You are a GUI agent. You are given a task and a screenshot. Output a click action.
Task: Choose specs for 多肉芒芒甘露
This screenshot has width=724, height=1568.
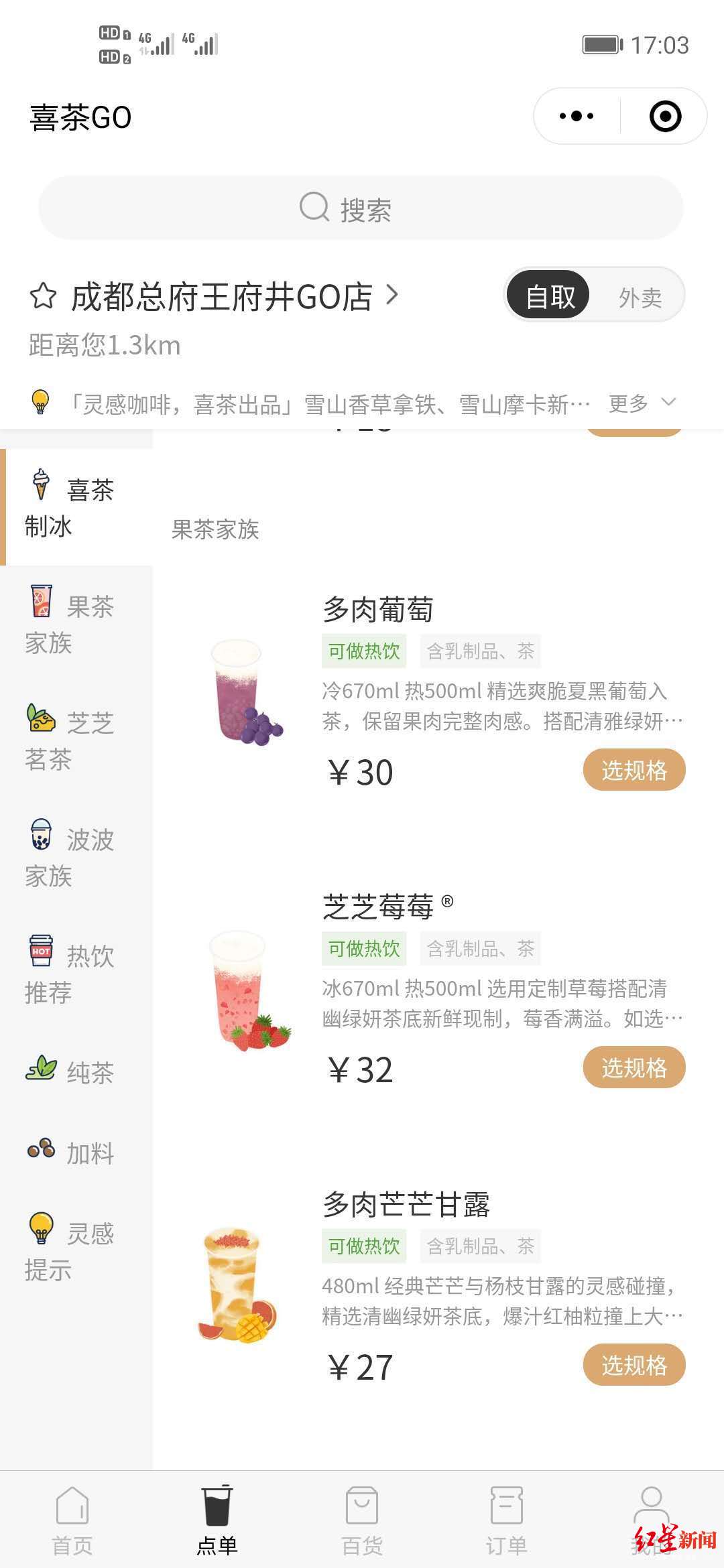633,1365
